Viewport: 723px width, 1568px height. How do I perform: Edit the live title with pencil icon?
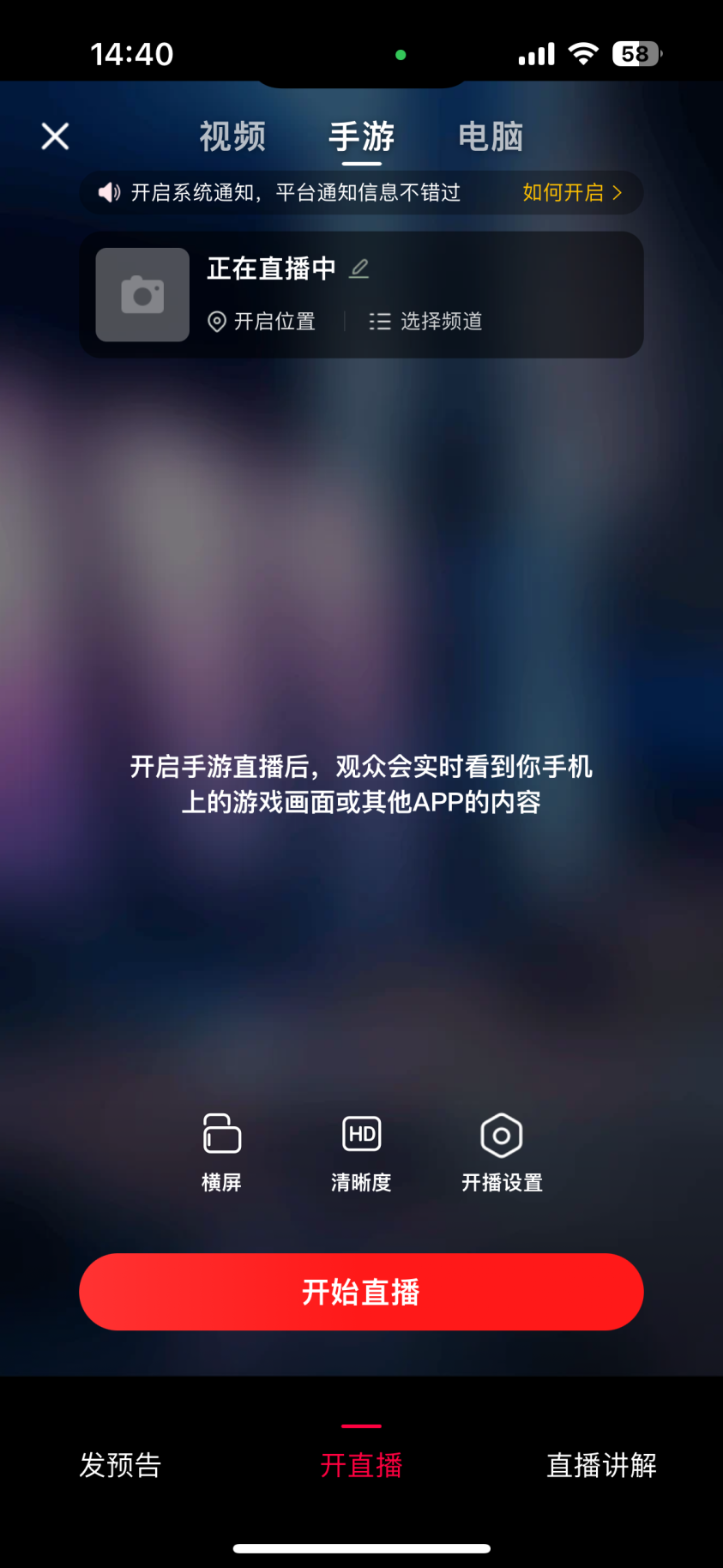359,268
